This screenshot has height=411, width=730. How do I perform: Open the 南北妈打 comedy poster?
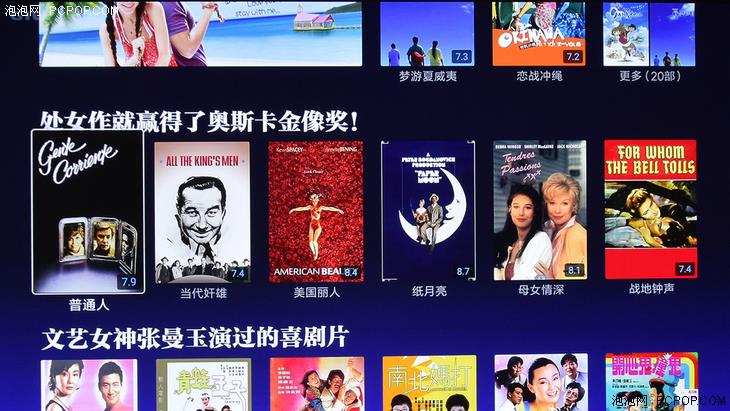[429, 383]
